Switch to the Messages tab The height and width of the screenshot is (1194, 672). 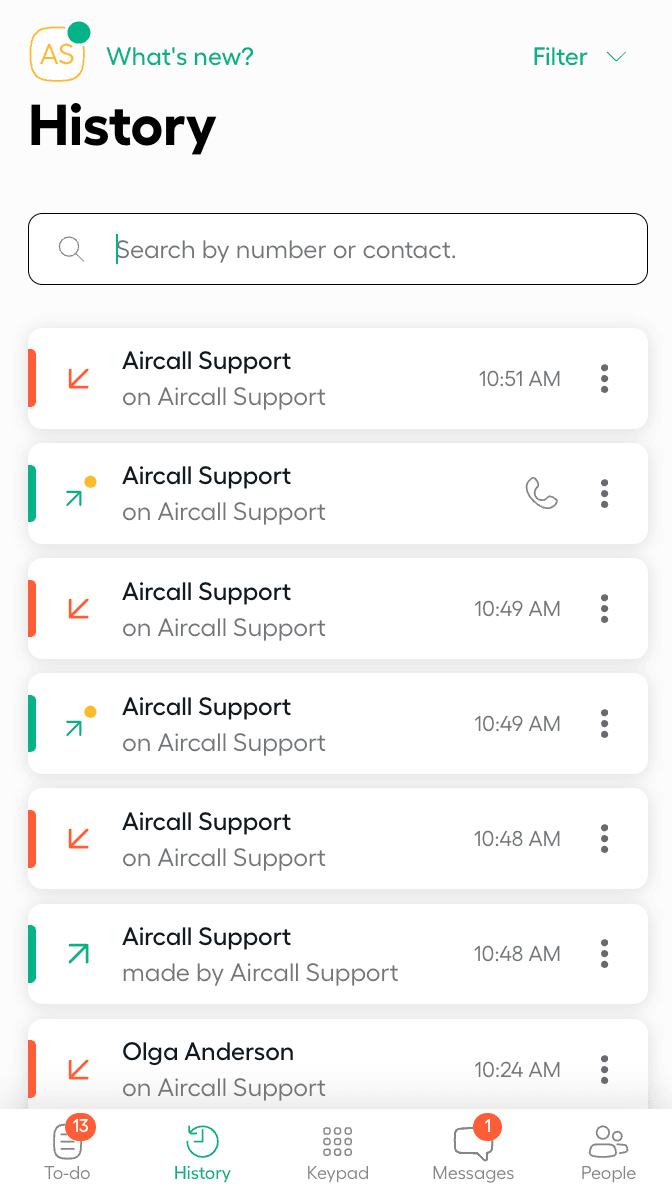click(x=473, y=1151)
